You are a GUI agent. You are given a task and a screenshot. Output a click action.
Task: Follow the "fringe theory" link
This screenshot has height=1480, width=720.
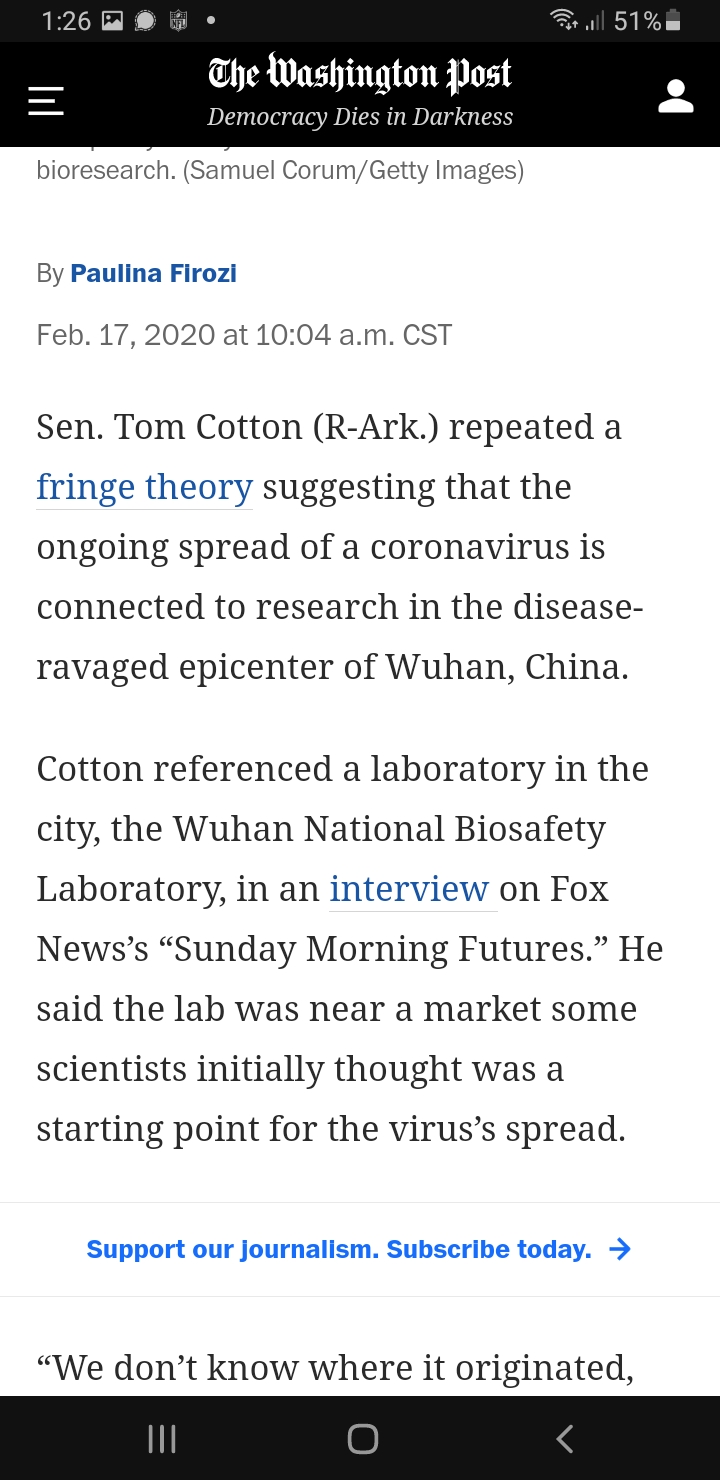[x=144, y=487]
